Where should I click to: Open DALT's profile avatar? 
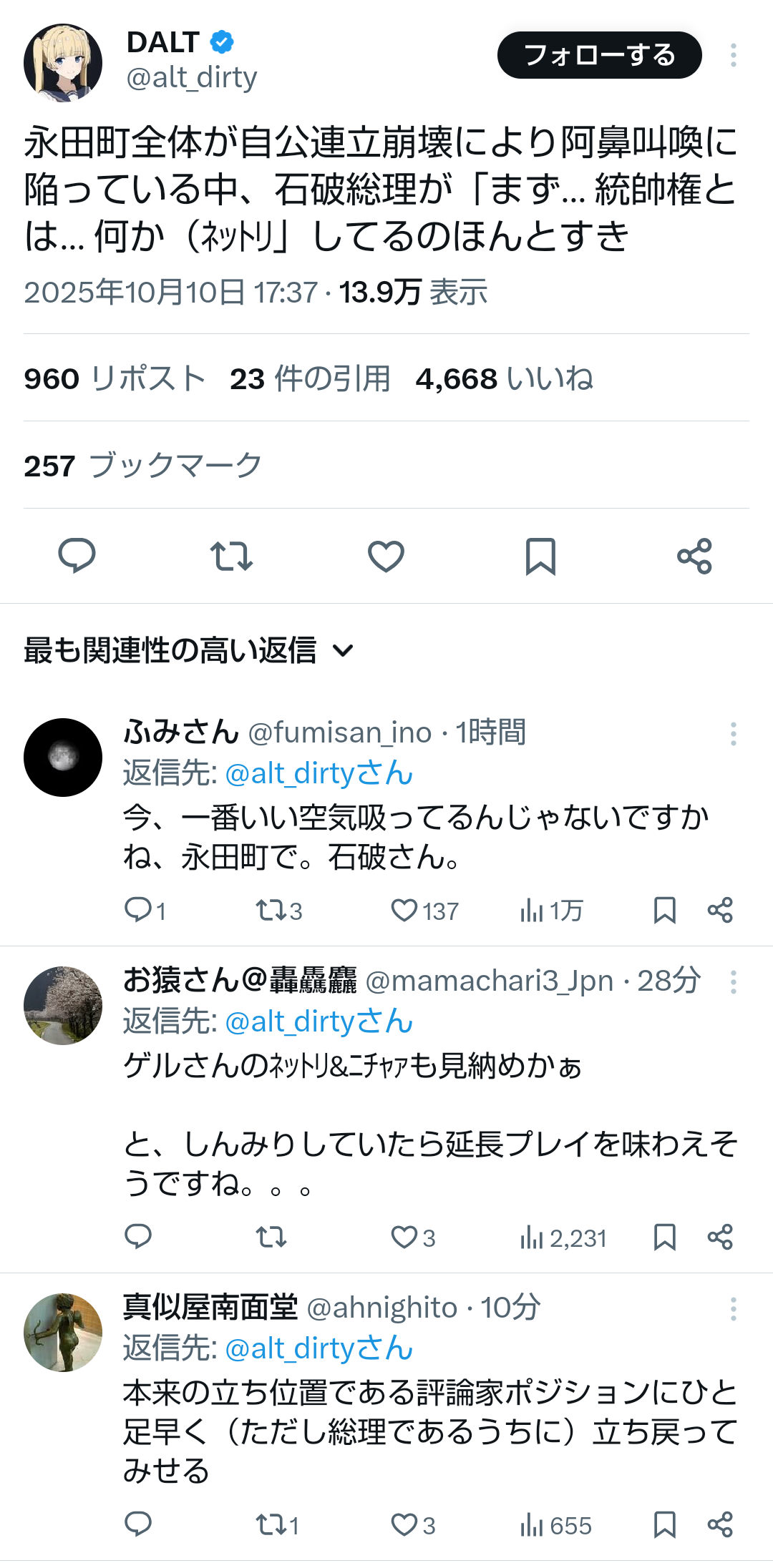click(63, 63)
